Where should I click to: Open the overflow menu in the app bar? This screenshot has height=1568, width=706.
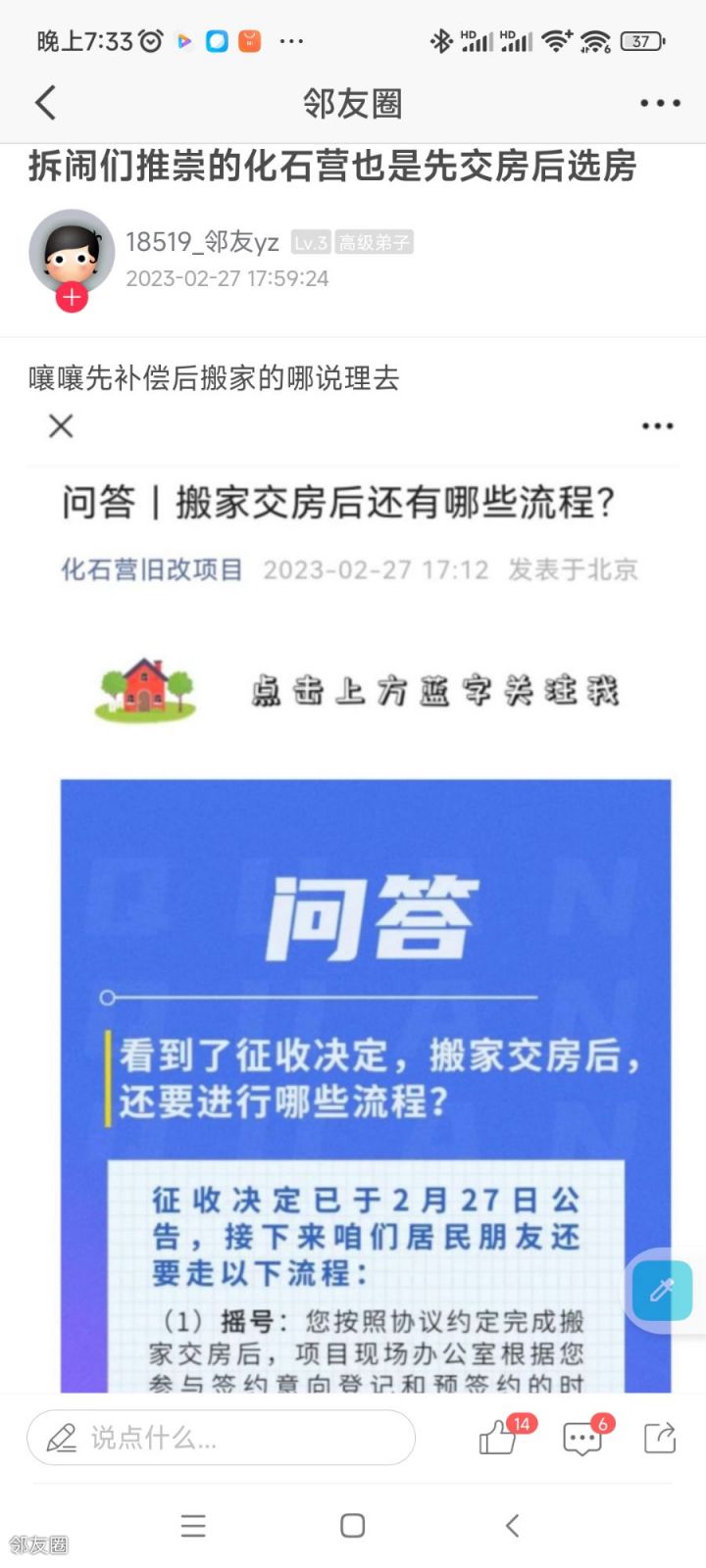point(660,103)
